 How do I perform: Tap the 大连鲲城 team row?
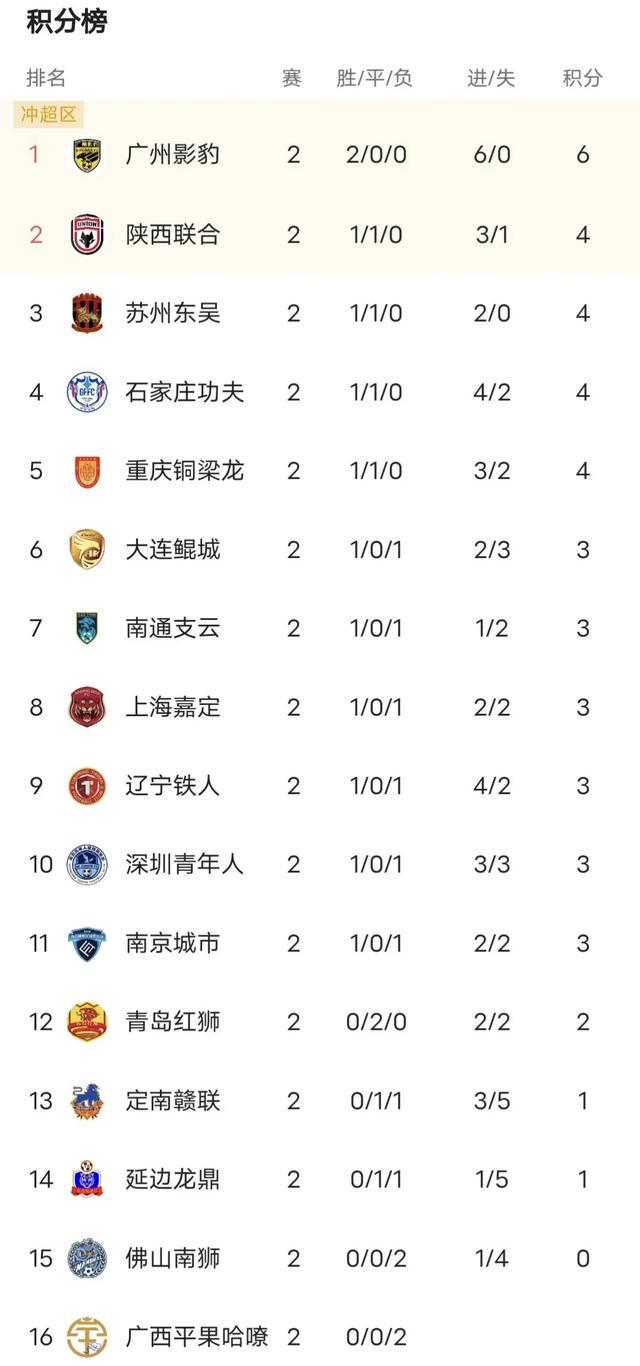coord(320,549)
